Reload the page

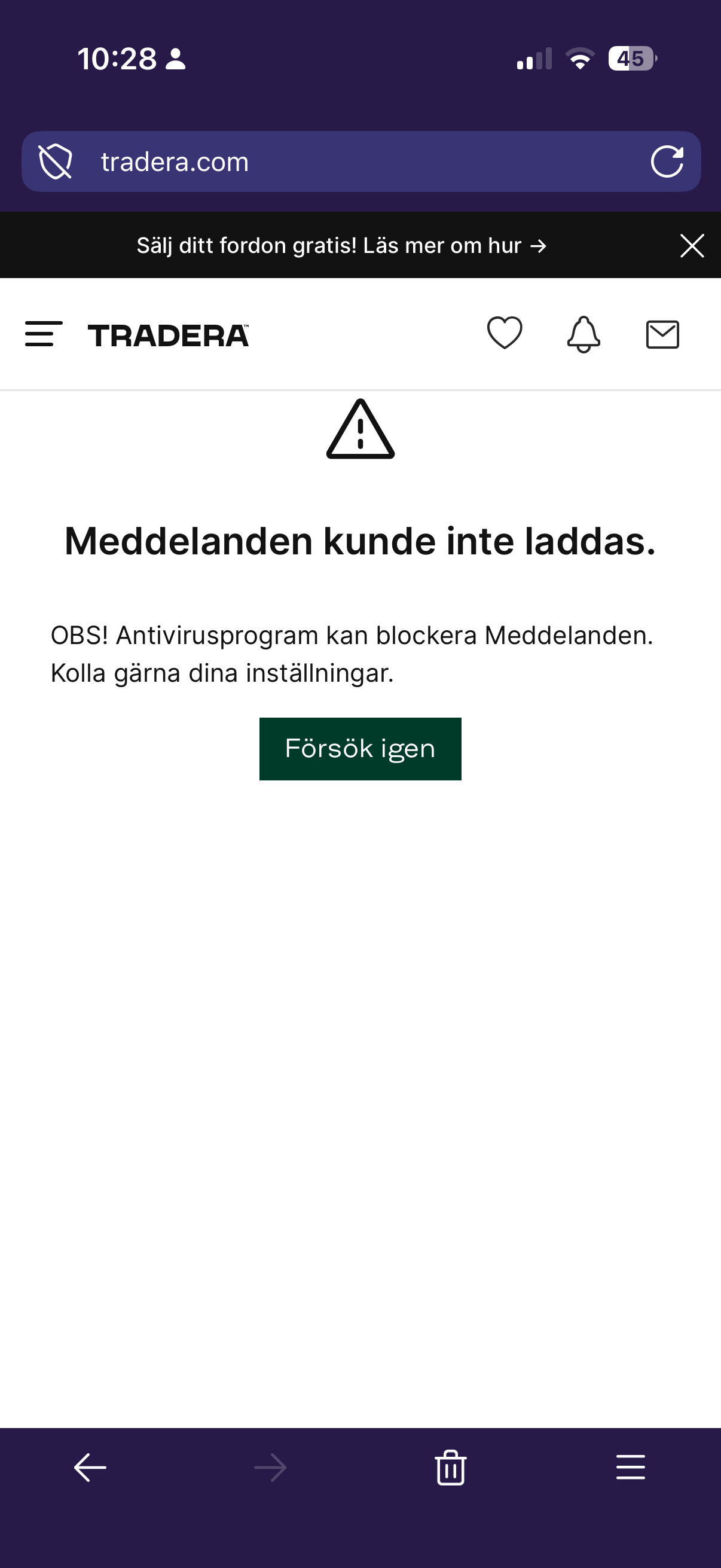(x=667, y=162)
